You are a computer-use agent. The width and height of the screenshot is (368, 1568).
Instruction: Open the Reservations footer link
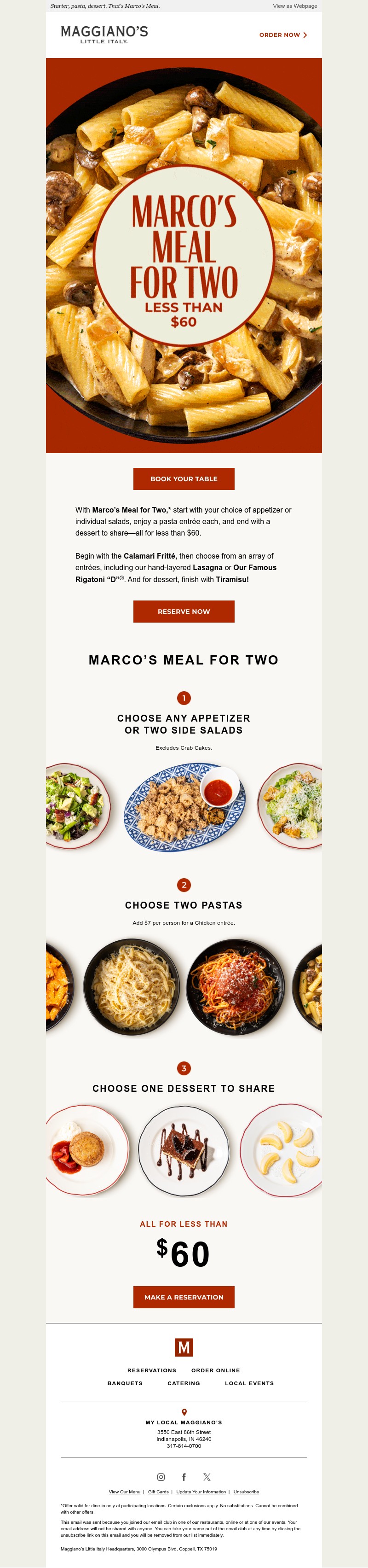[151, 1370]
